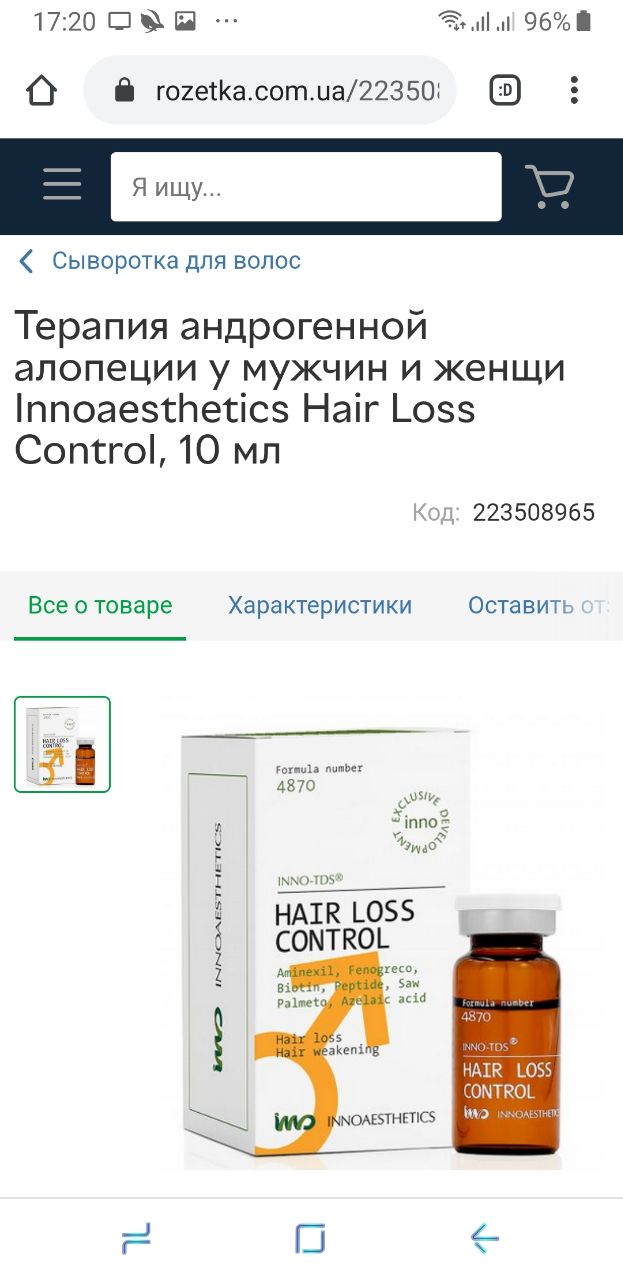This screenshot has width=623, height=1280.
Task: Tap the system back button
Action: 484,1239
